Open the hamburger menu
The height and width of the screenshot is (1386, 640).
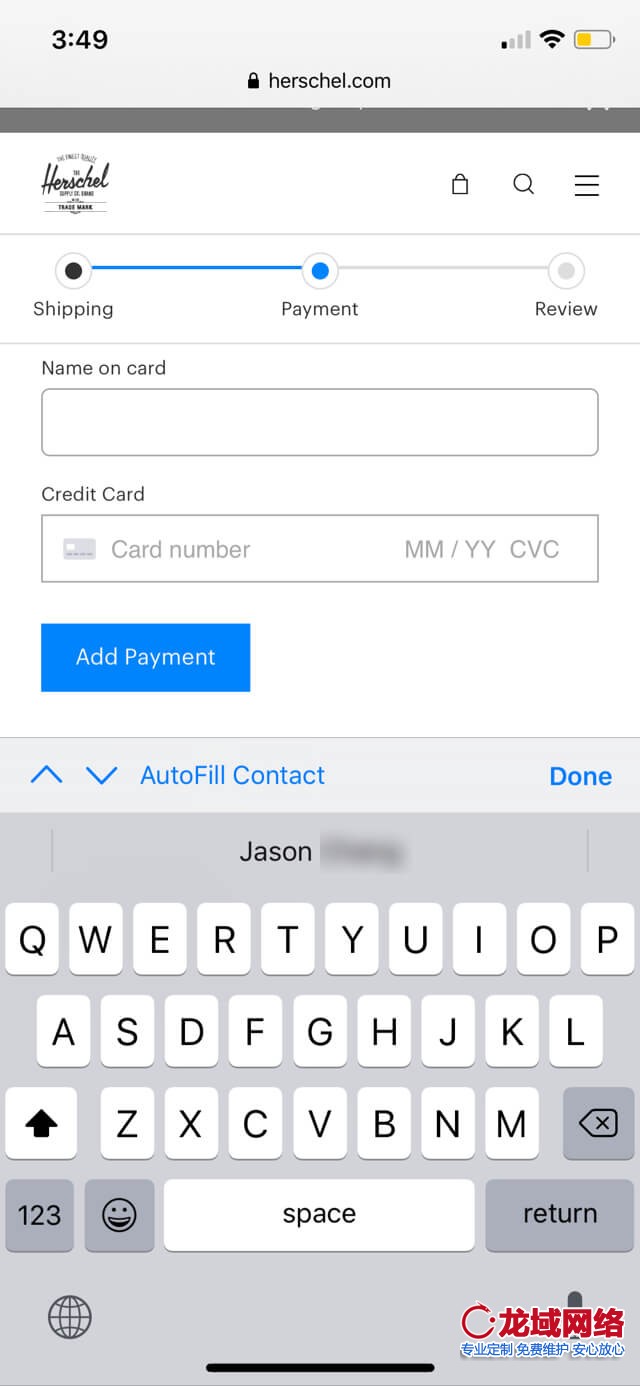pyautogui.click(x=587, y=185)
